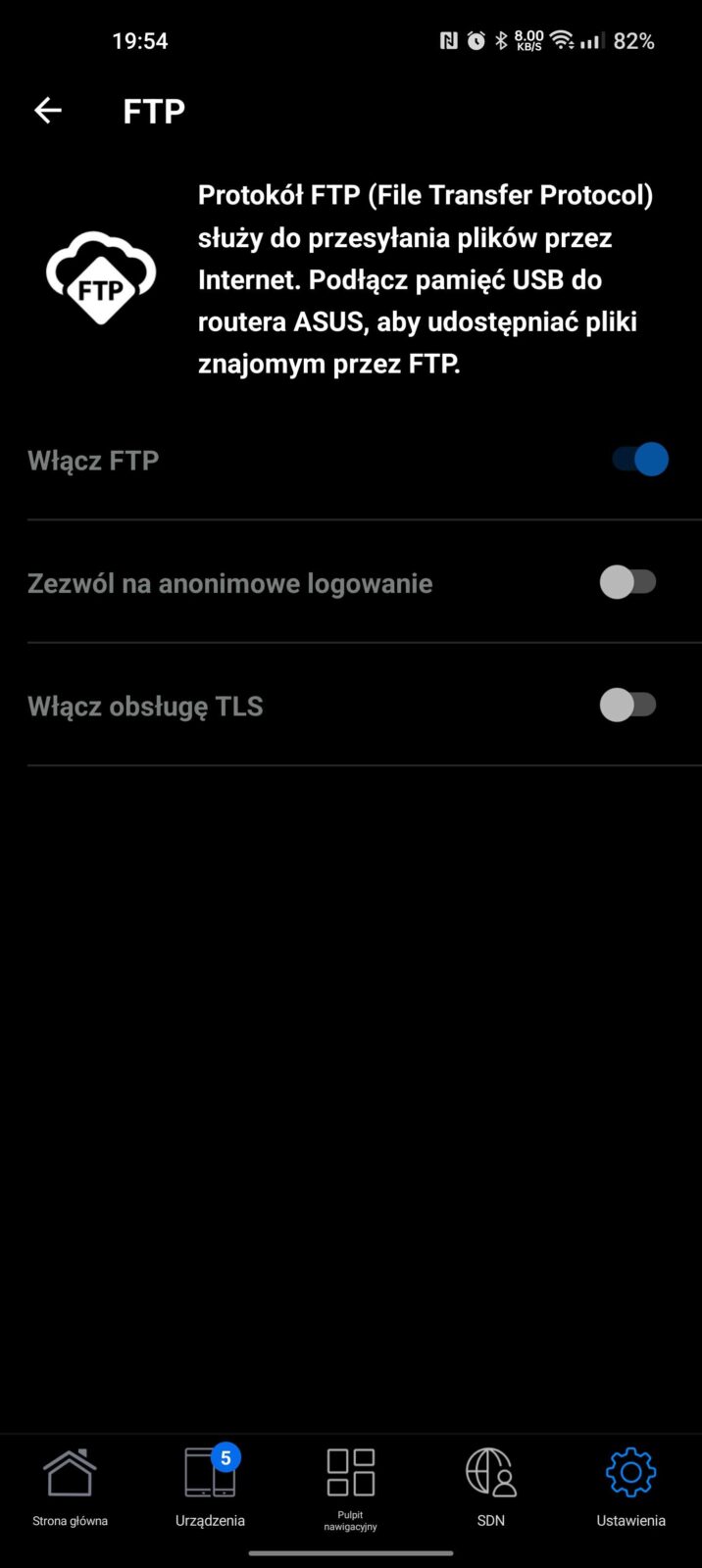Go back from the FTP screen
Image resolution: width=702 pixels, height=1568 pixels.
(48, 111)
